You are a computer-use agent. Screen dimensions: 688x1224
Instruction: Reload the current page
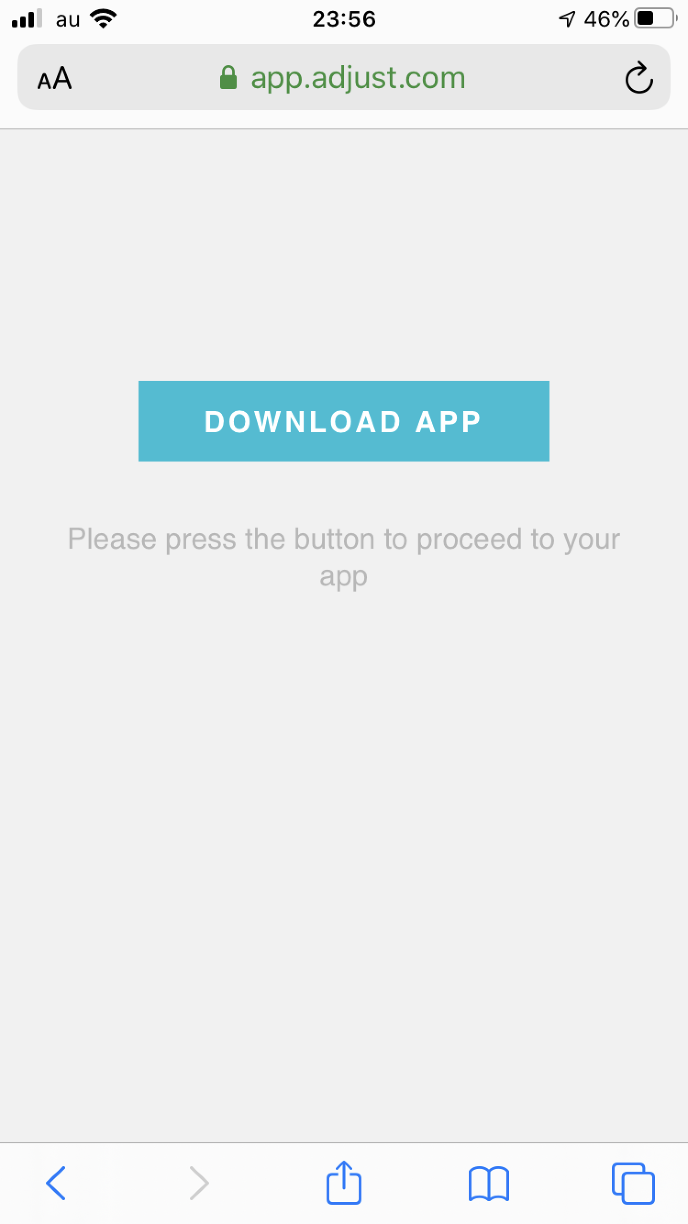click(x=638, y=78)
